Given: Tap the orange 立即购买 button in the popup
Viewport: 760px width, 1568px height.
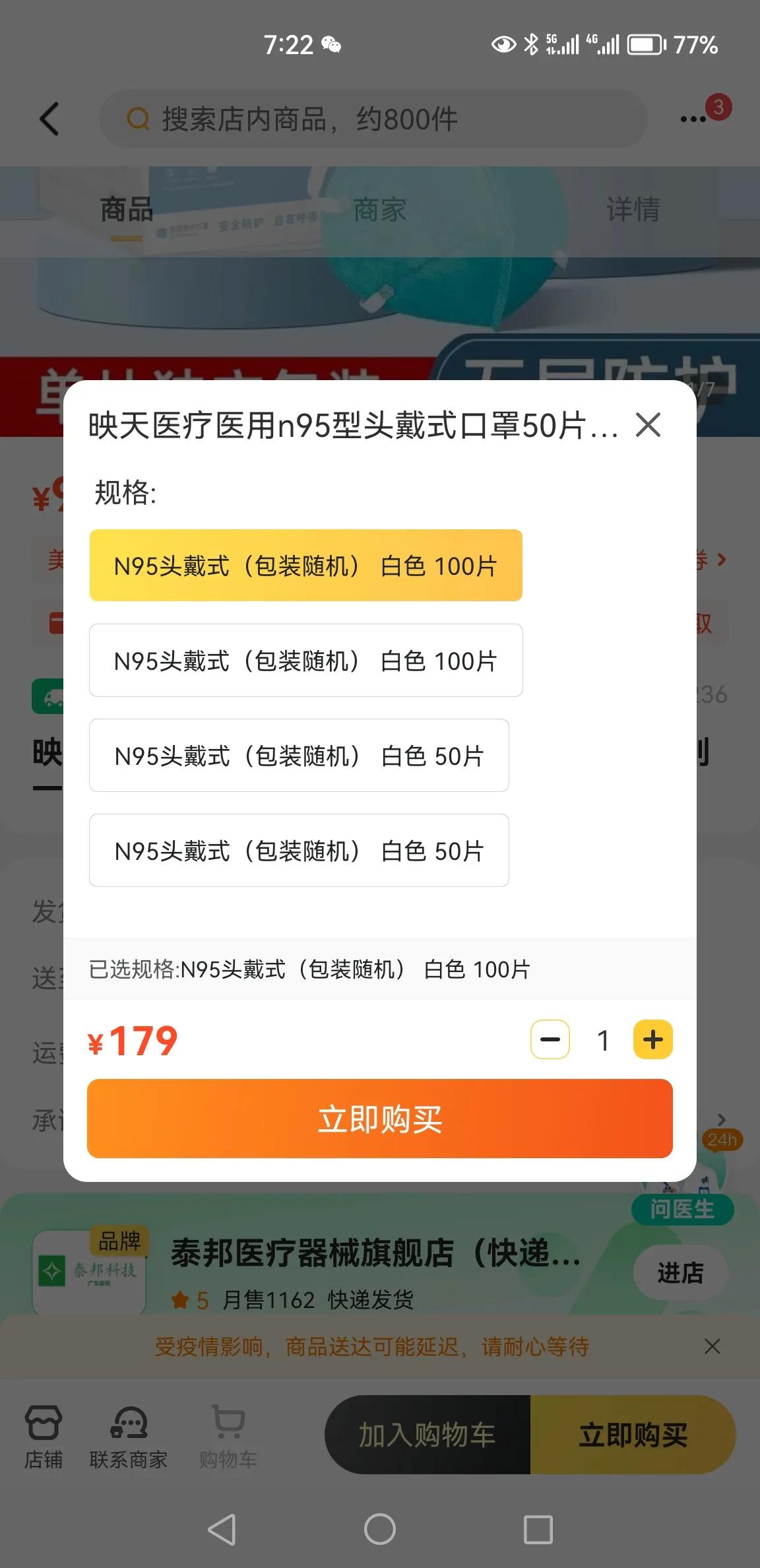Looking at the screenshot, I should [x=379, y=1118].
